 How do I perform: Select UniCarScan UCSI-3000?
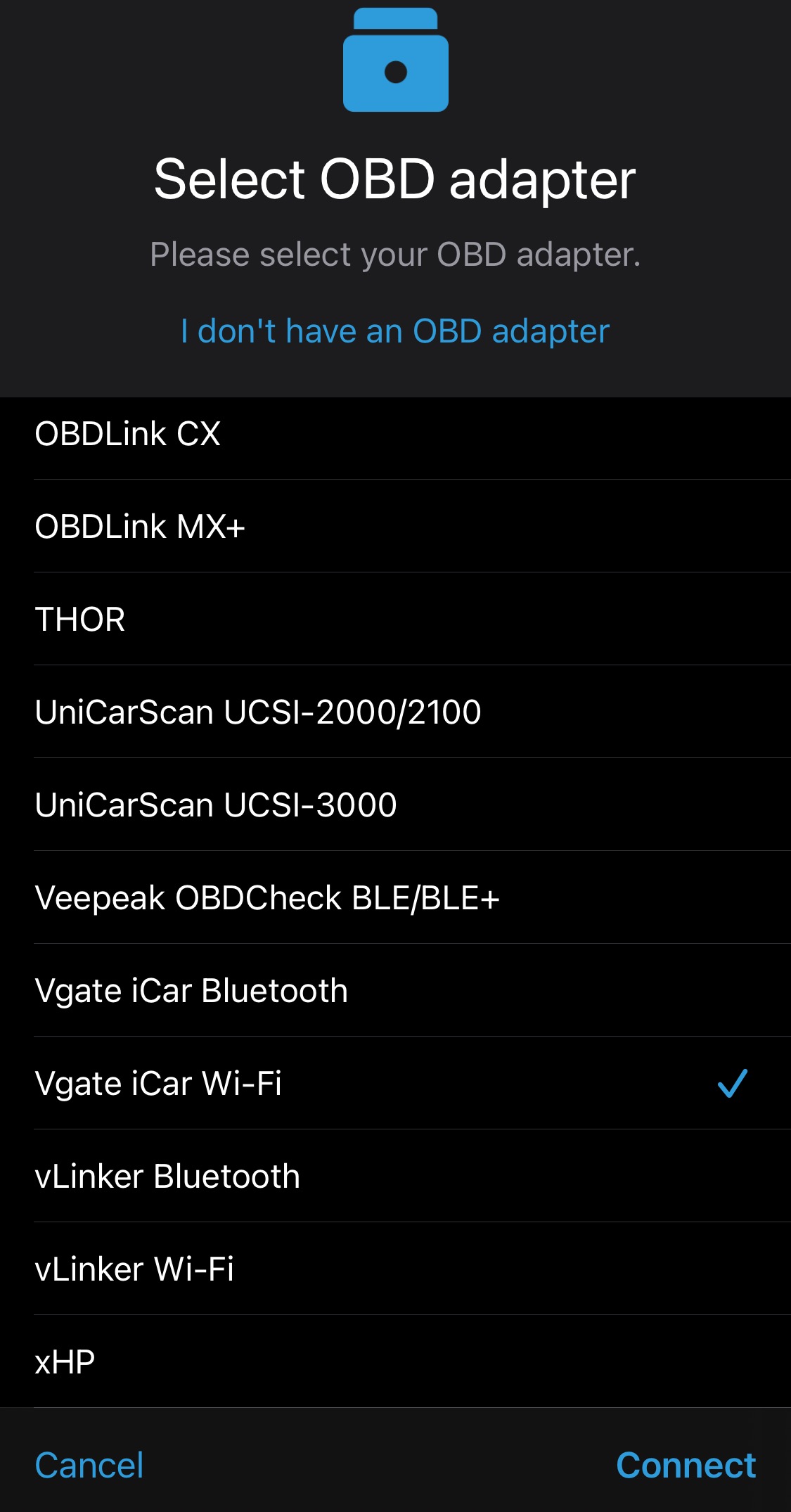click(395, 805)
